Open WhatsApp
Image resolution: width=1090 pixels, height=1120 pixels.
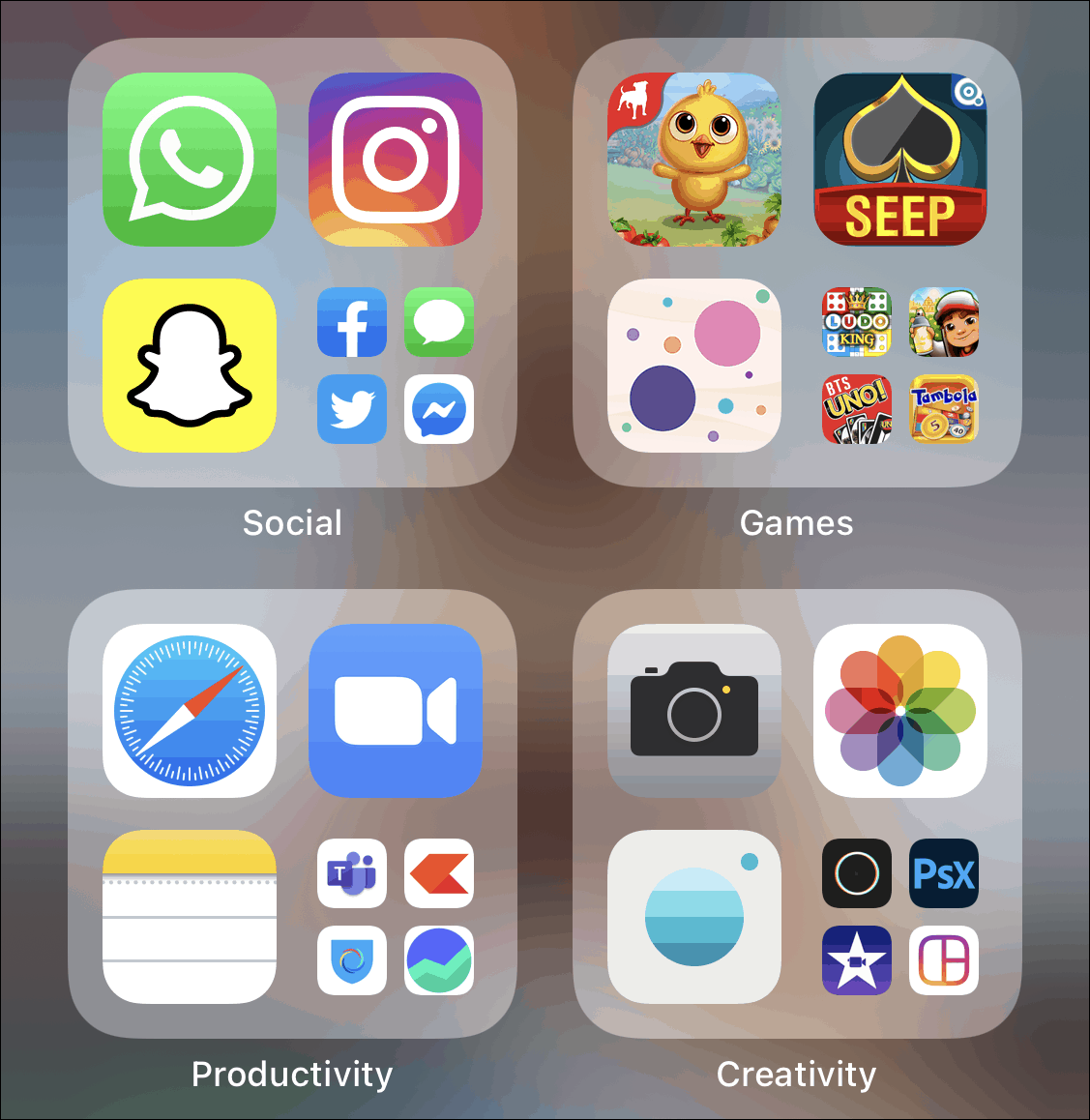tap(190, 160)
